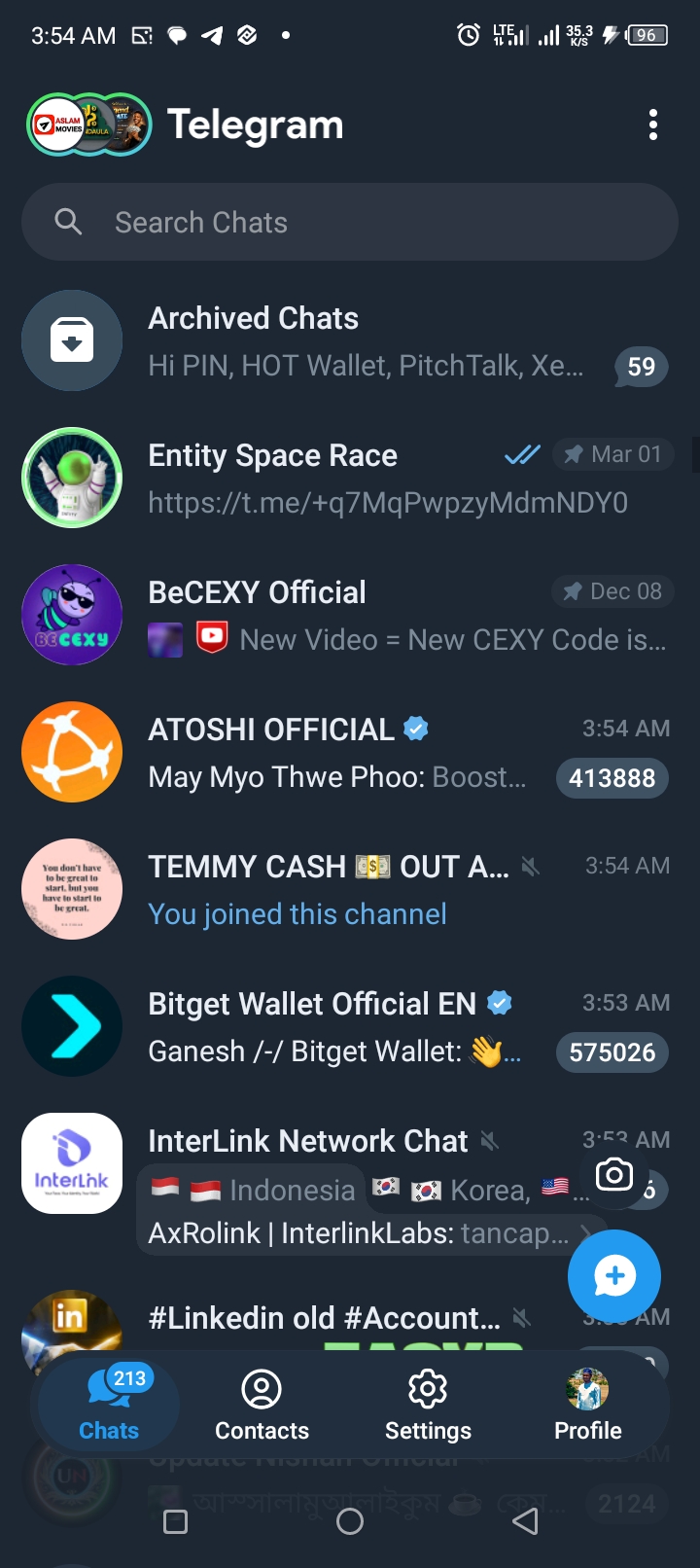Open the three-dot overflow menu
Viewport: 700px width, 1568px height.
coord(653,125)
